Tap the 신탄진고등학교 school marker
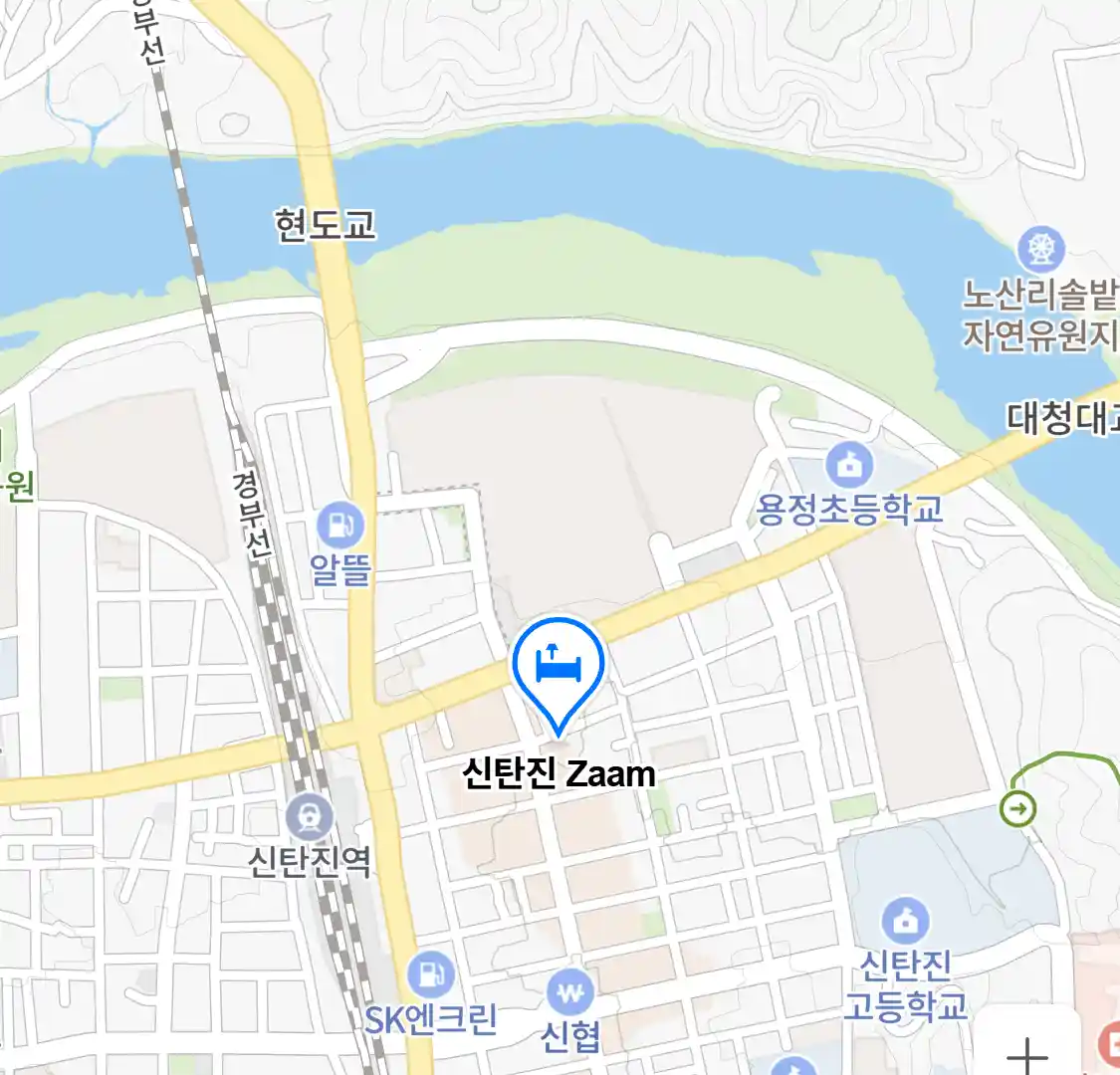The width and height of the screenshot is (1120, 1075). pyautogui.click(x=905, y=922)
